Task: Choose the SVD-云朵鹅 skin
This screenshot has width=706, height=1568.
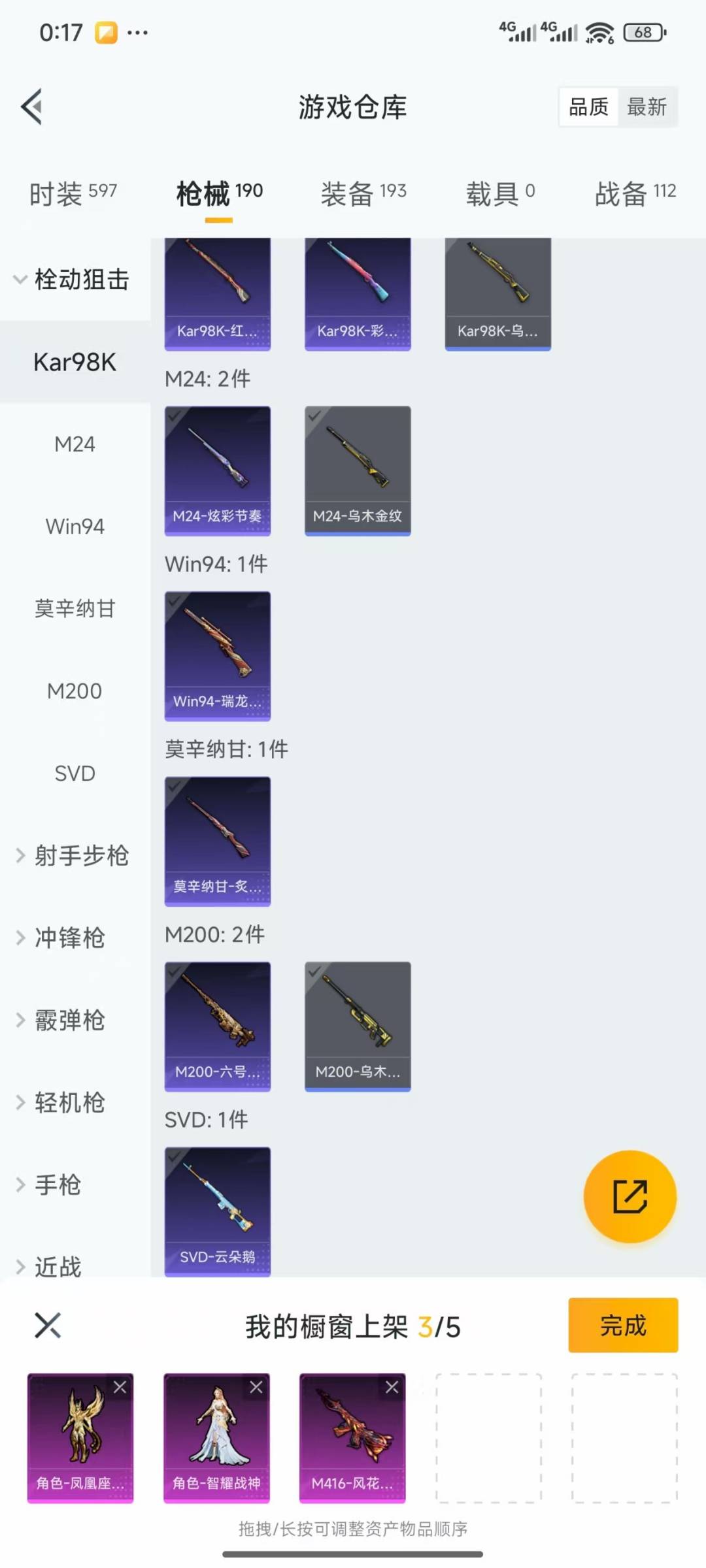Action: click(x=217, y=1211)
